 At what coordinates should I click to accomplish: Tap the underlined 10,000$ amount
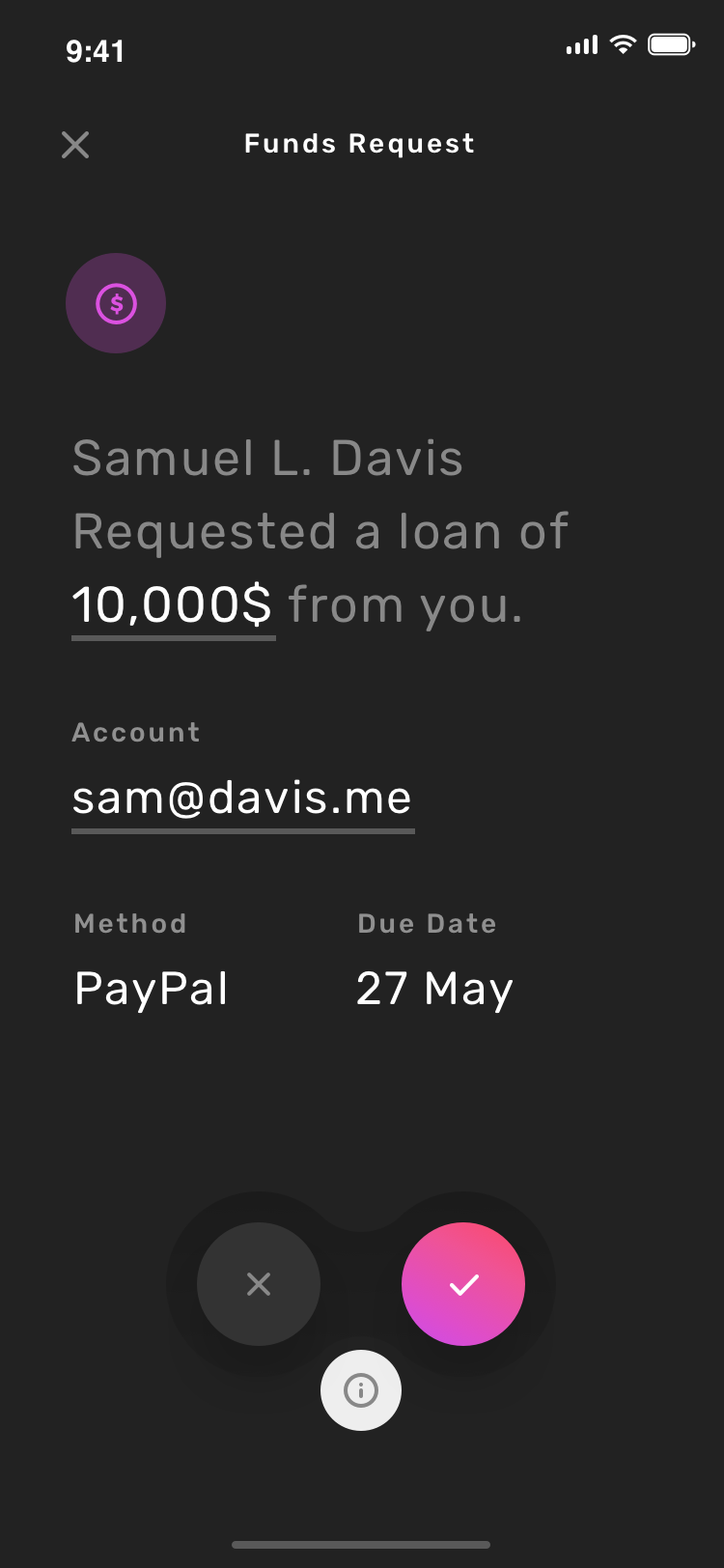coord(174,607)
